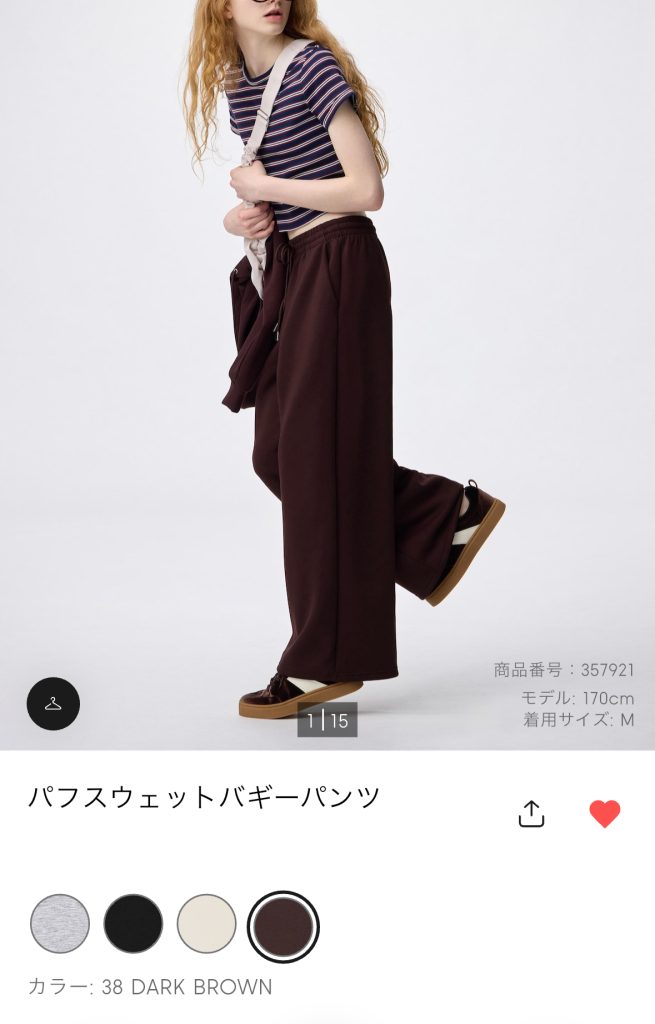The image size is (655, 1024).
Task: Tap the hanger icon on product photo
Action: [53, 703]
